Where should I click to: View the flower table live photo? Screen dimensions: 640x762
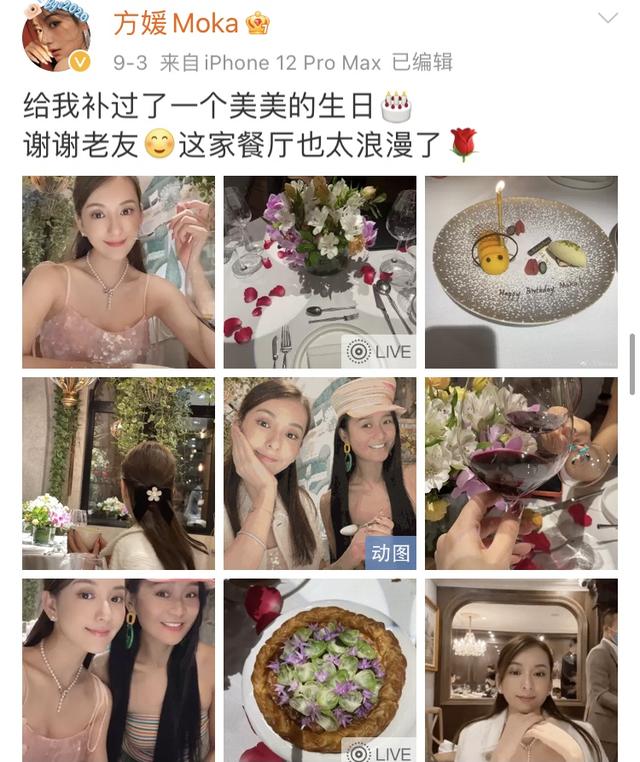click(320, 272)
